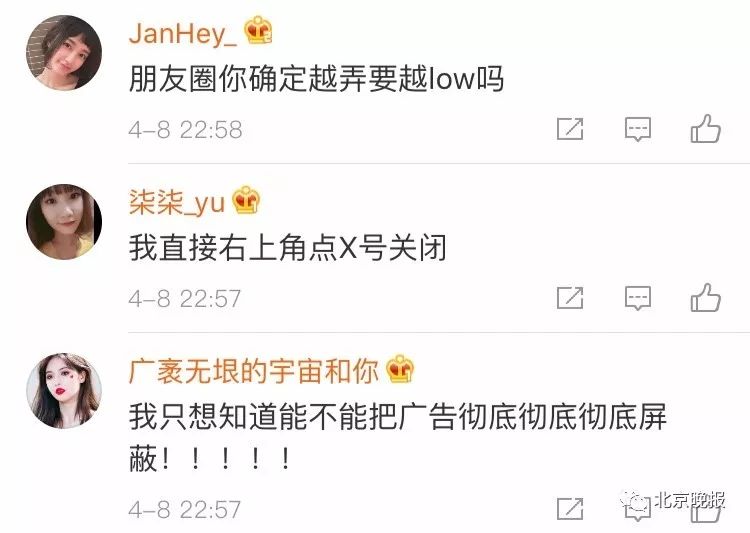Open 柒柒_yu's profile avatar
Image resolution: width=750 pixels, height=533 pixels.
tap(64, 221)
